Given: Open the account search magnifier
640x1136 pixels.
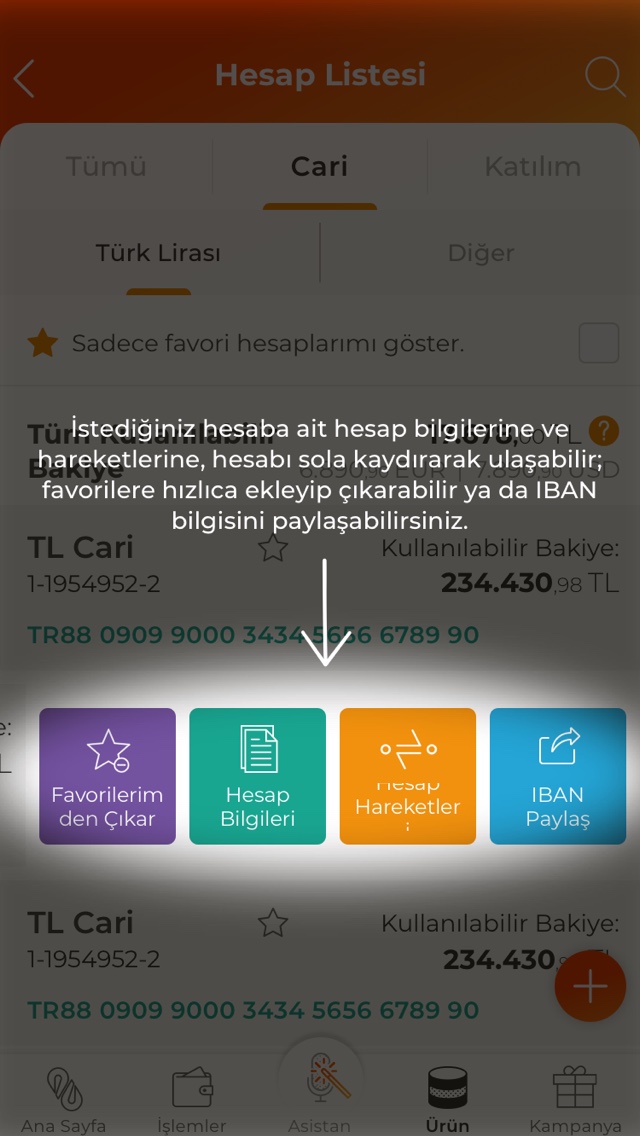Looking at the screenshot, I should (604, 77).
